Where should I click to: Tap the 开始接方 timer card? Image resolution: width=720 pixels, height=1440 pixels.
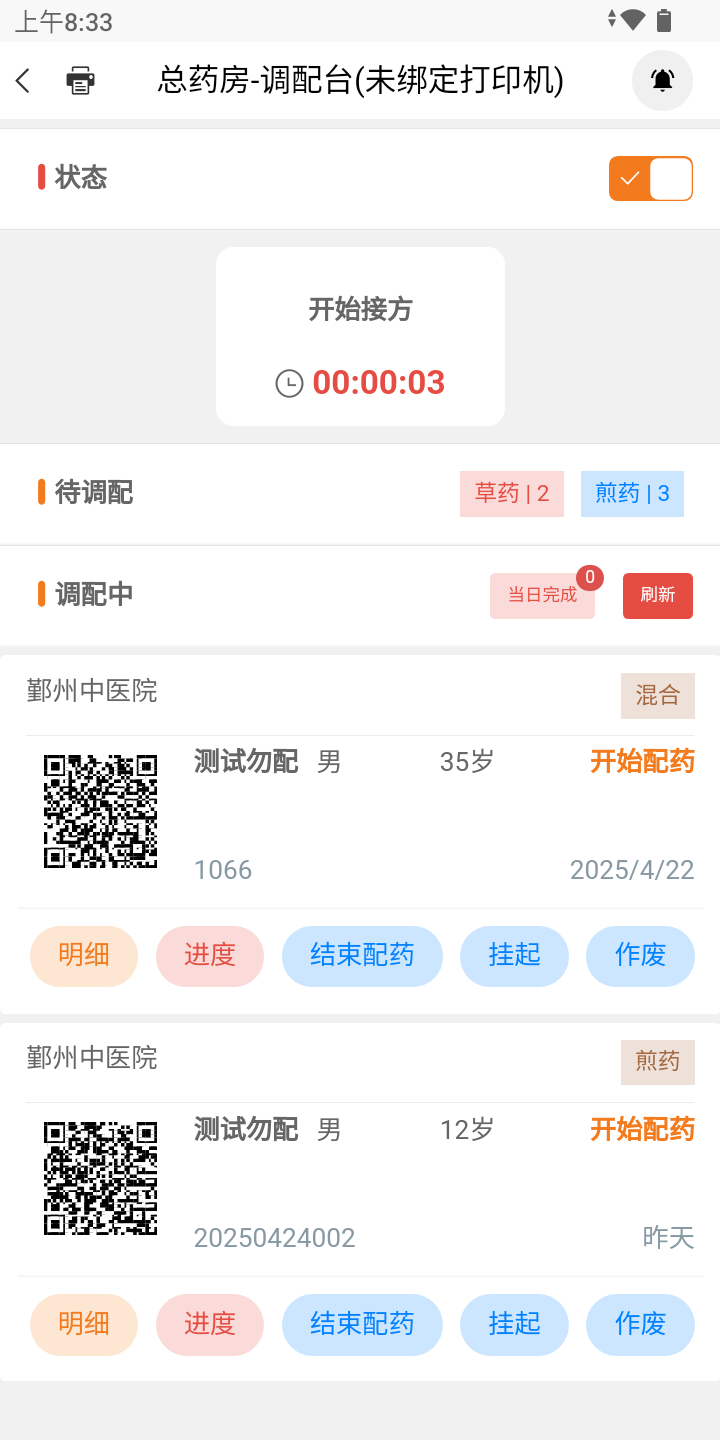tap(360, 336)
